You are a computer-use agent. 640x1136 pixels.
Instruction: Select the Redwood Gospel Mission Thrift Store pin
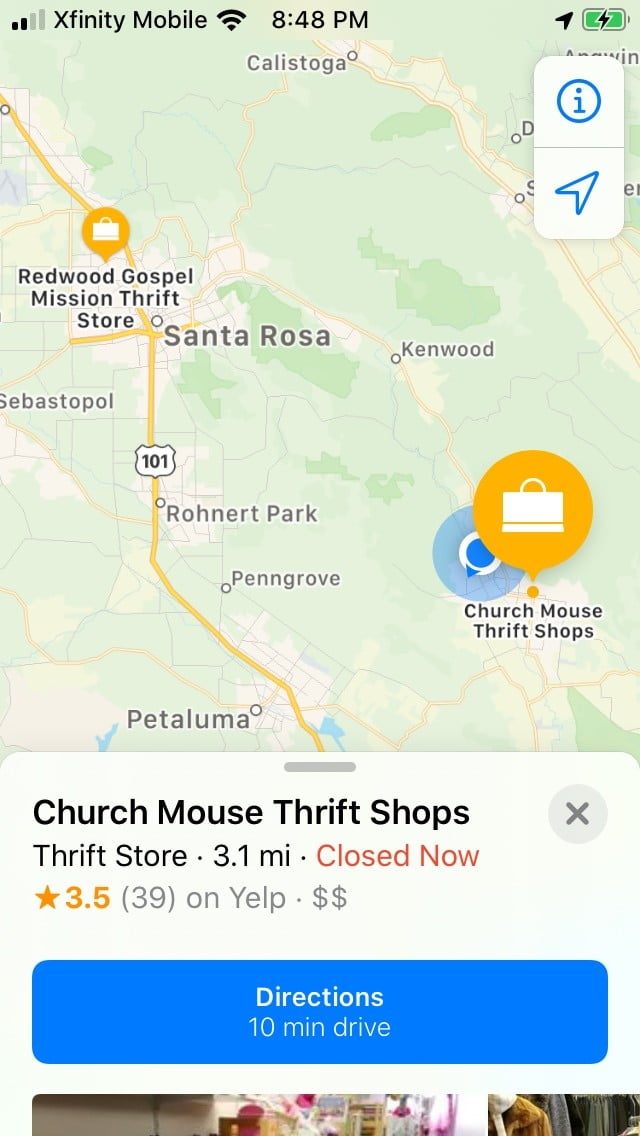pyautogui.click(x=104, y=231)
